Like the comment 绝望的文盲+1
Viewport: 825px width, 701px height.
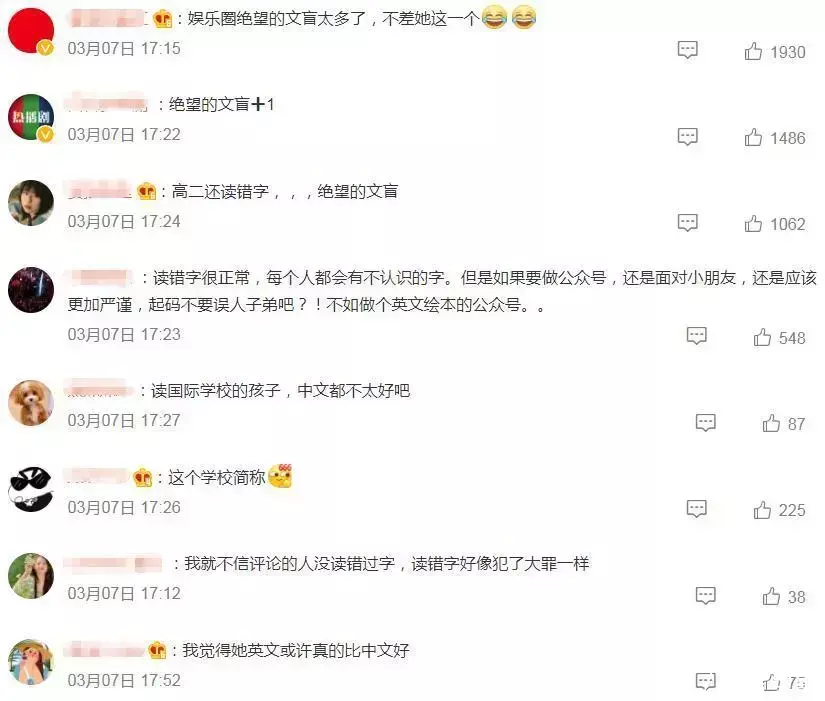click(x=753, y=137)
